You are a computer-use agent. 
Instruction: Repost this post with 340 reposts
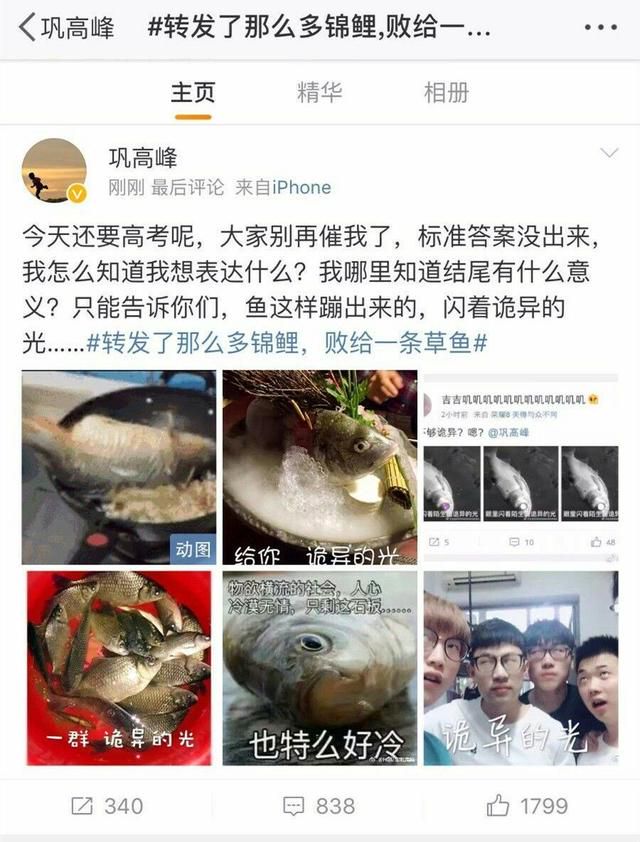pos(107,805)
